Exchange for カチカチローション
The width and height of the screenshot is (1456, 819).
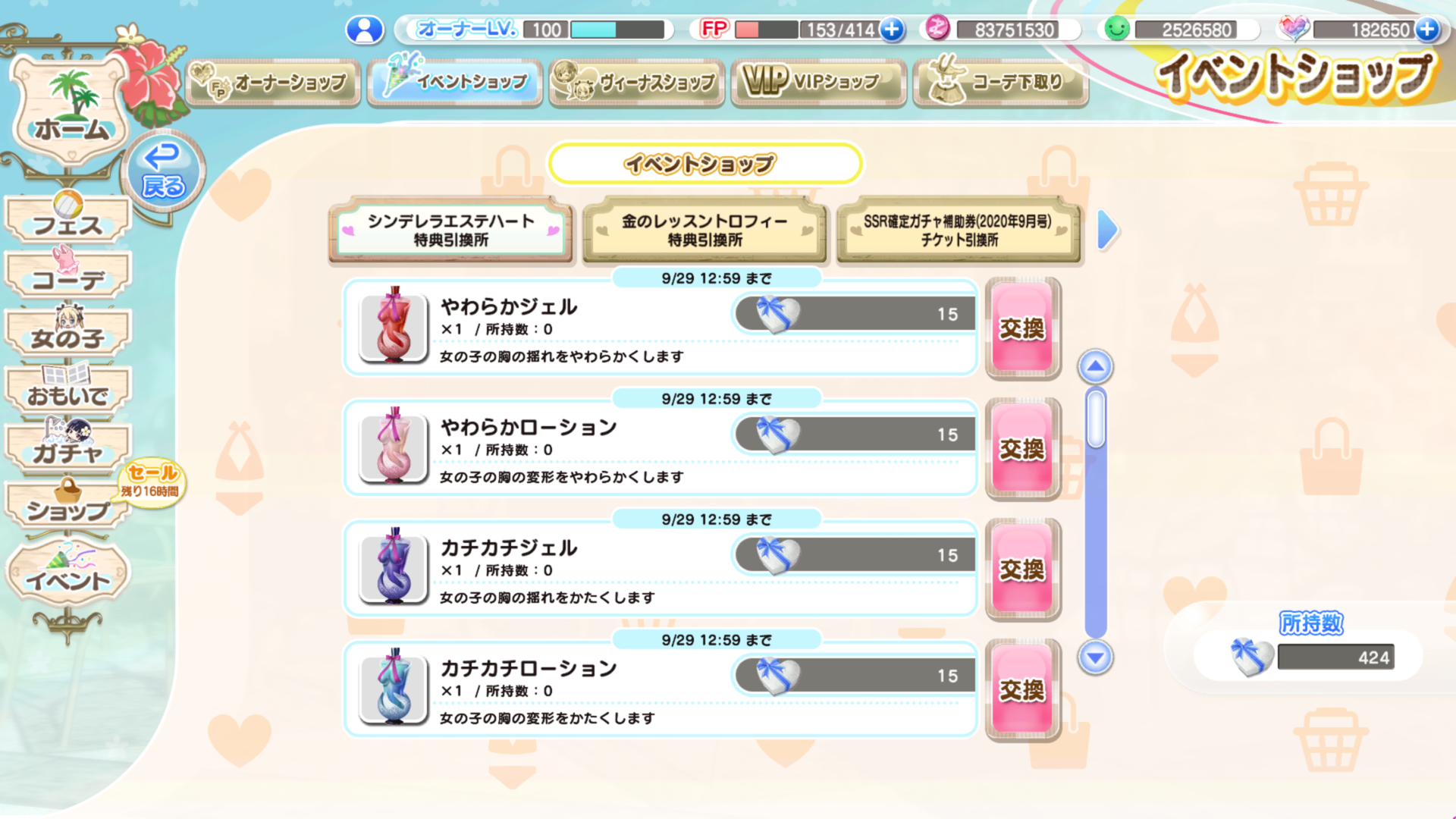(x=1022, y=690)
